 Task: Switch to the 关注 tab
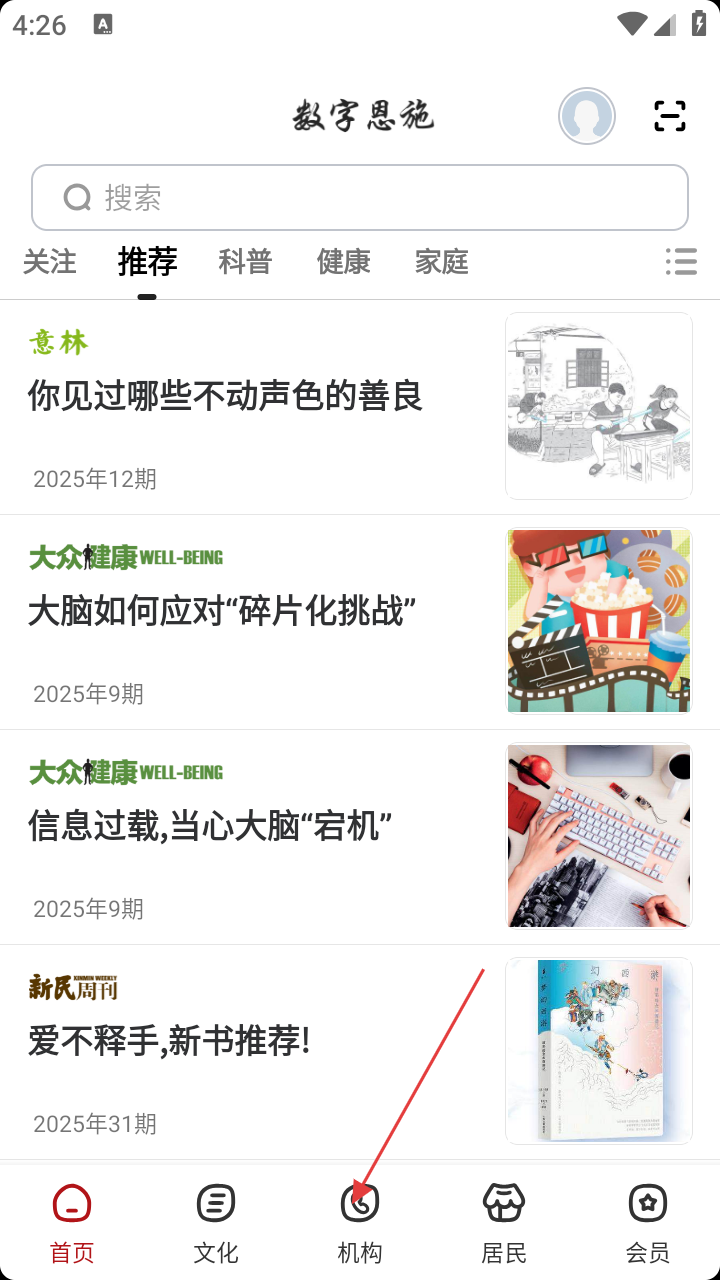50,262
